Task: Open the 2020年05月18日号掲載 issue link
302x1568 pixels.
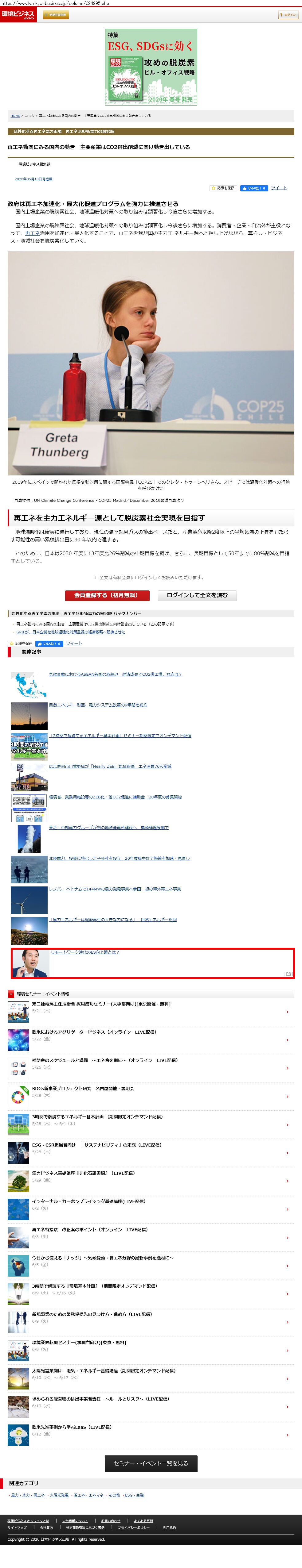Action: point(33,179)
